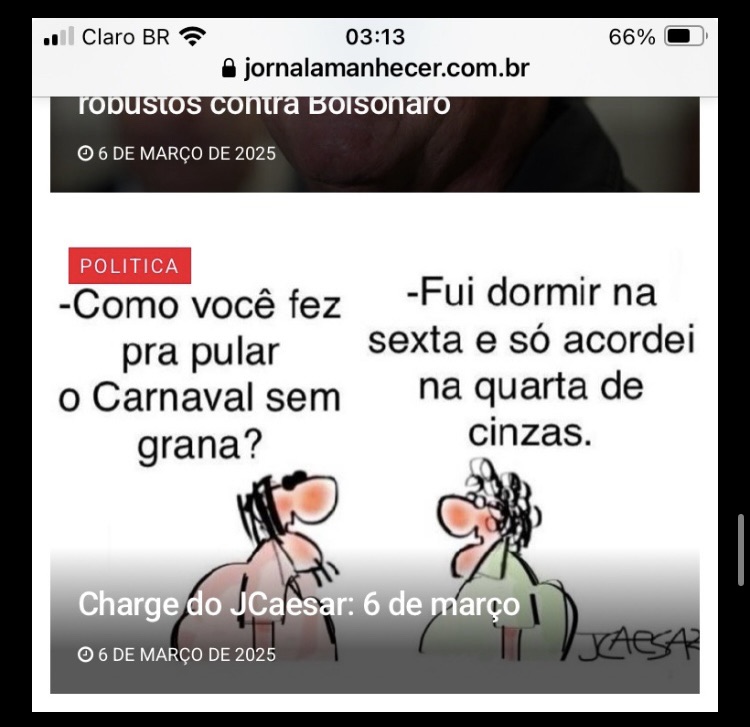Open the article Charge do JCaesar: 6 de março
The width and height of the screenshot is (750, 727).
[x=299, y=604]
